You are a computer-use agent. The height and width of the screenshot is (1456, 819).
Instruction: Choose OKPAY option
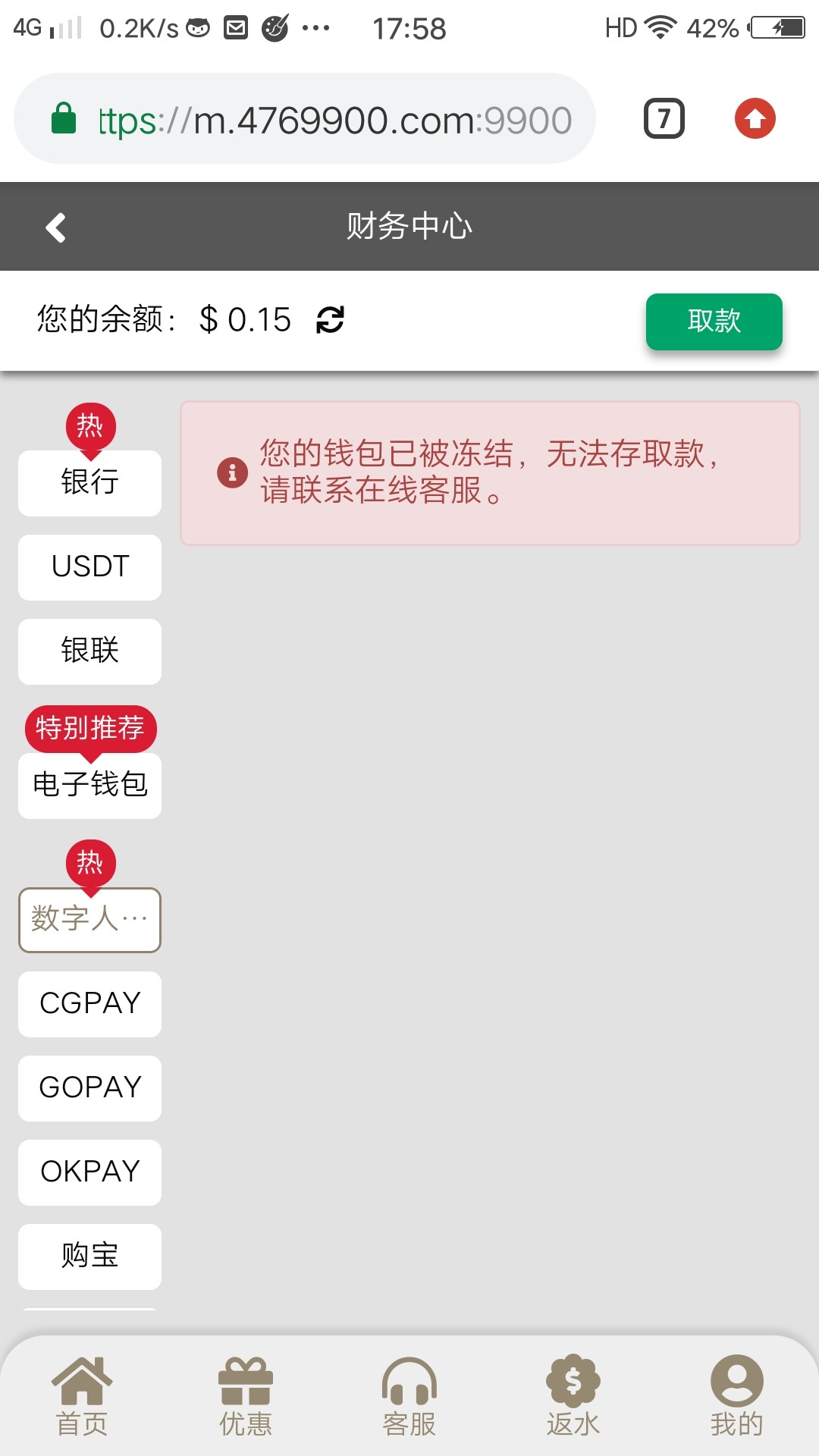[89, 1172]
